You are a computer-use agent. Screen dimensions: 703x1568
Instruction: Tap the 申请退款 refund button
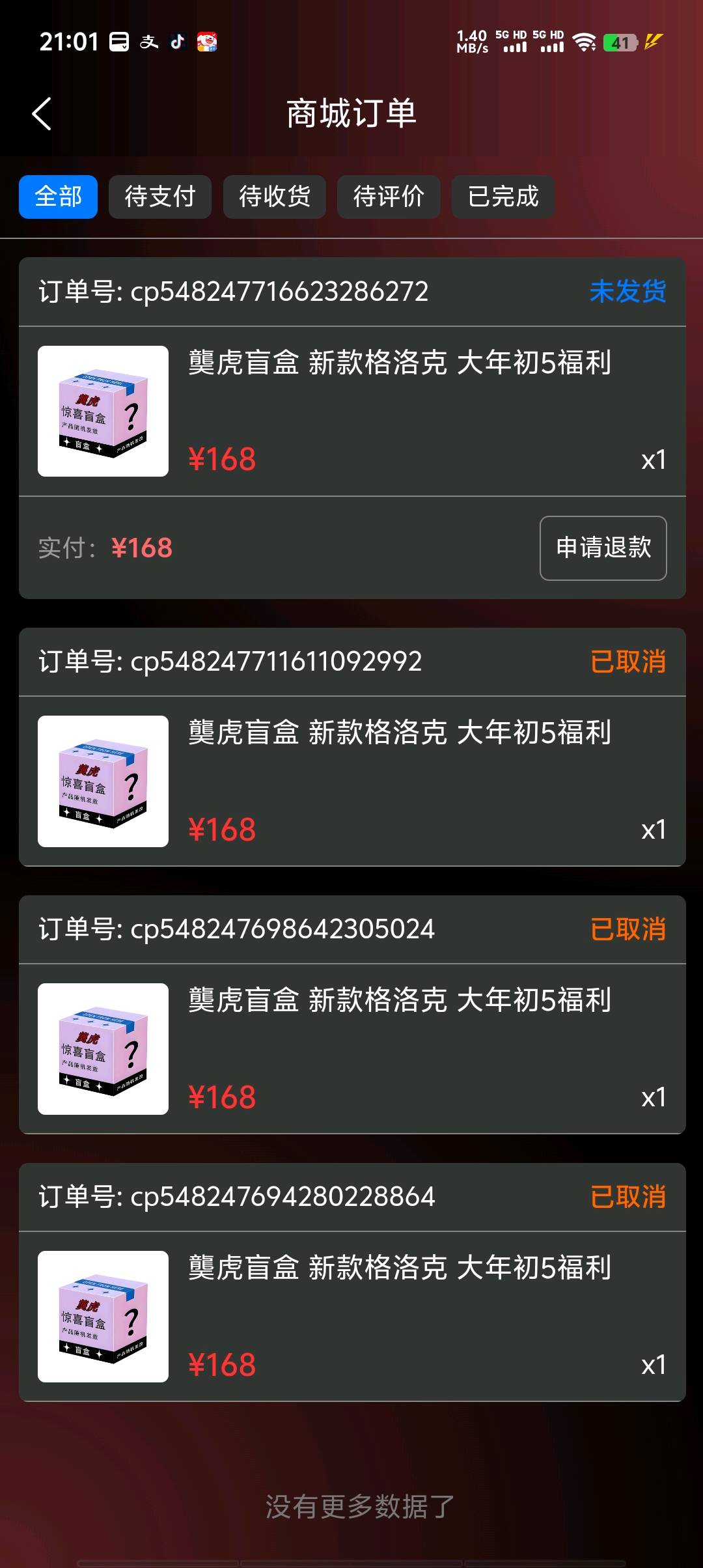coord(602,548)
